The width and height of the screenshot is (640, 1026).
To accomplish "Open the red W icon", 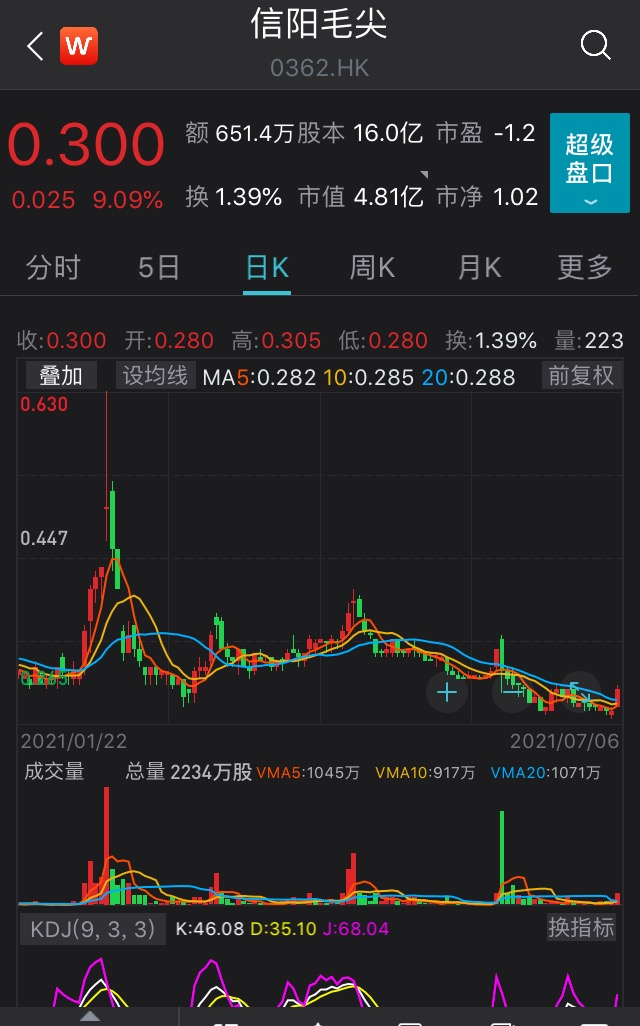I will coord(79,46).
